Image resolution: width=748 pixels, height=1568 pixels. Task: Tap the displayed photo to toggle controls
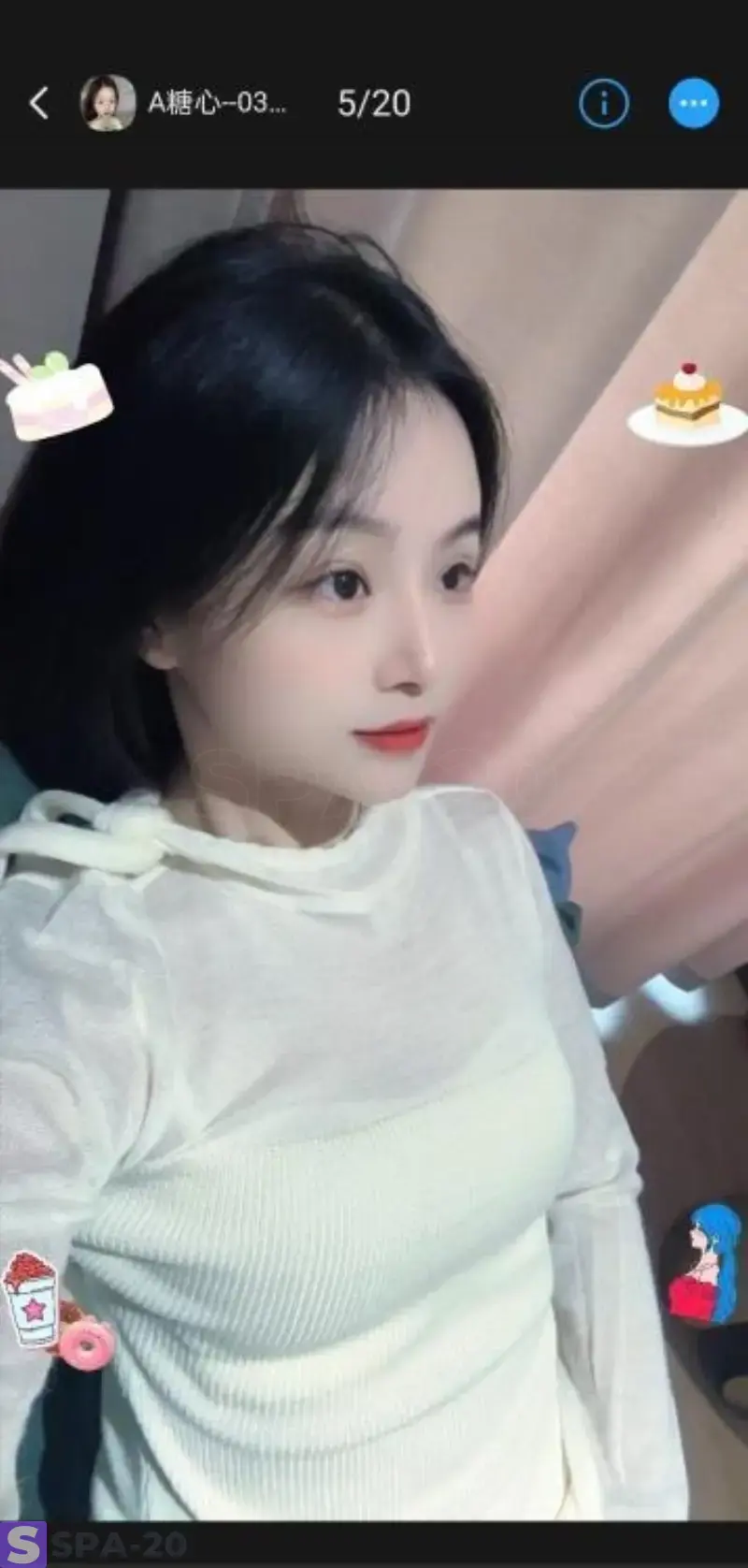[x=374, y=855]
